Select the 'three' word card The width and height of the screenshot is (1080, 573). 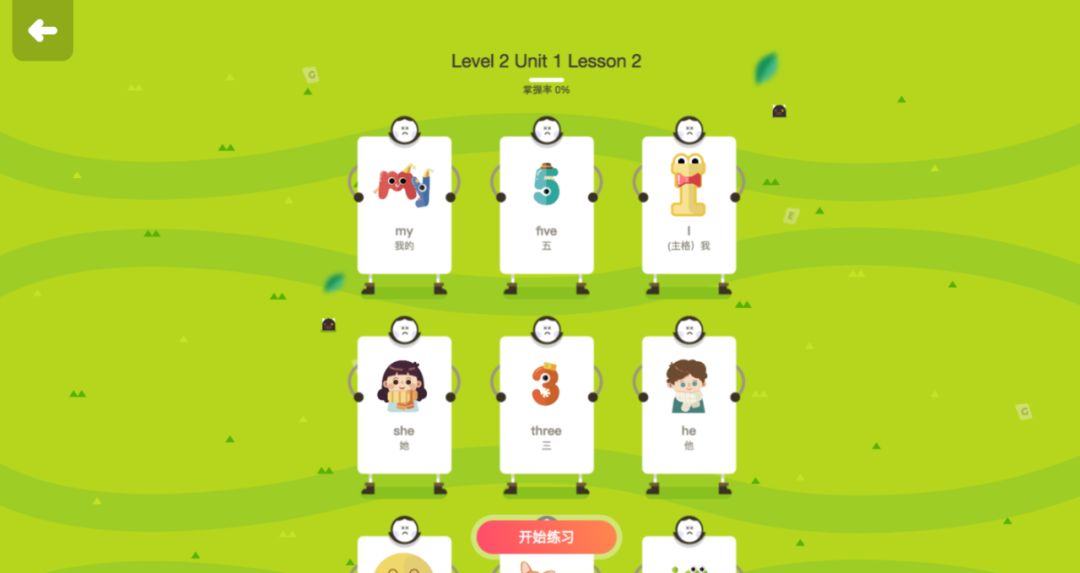[546, 404]
